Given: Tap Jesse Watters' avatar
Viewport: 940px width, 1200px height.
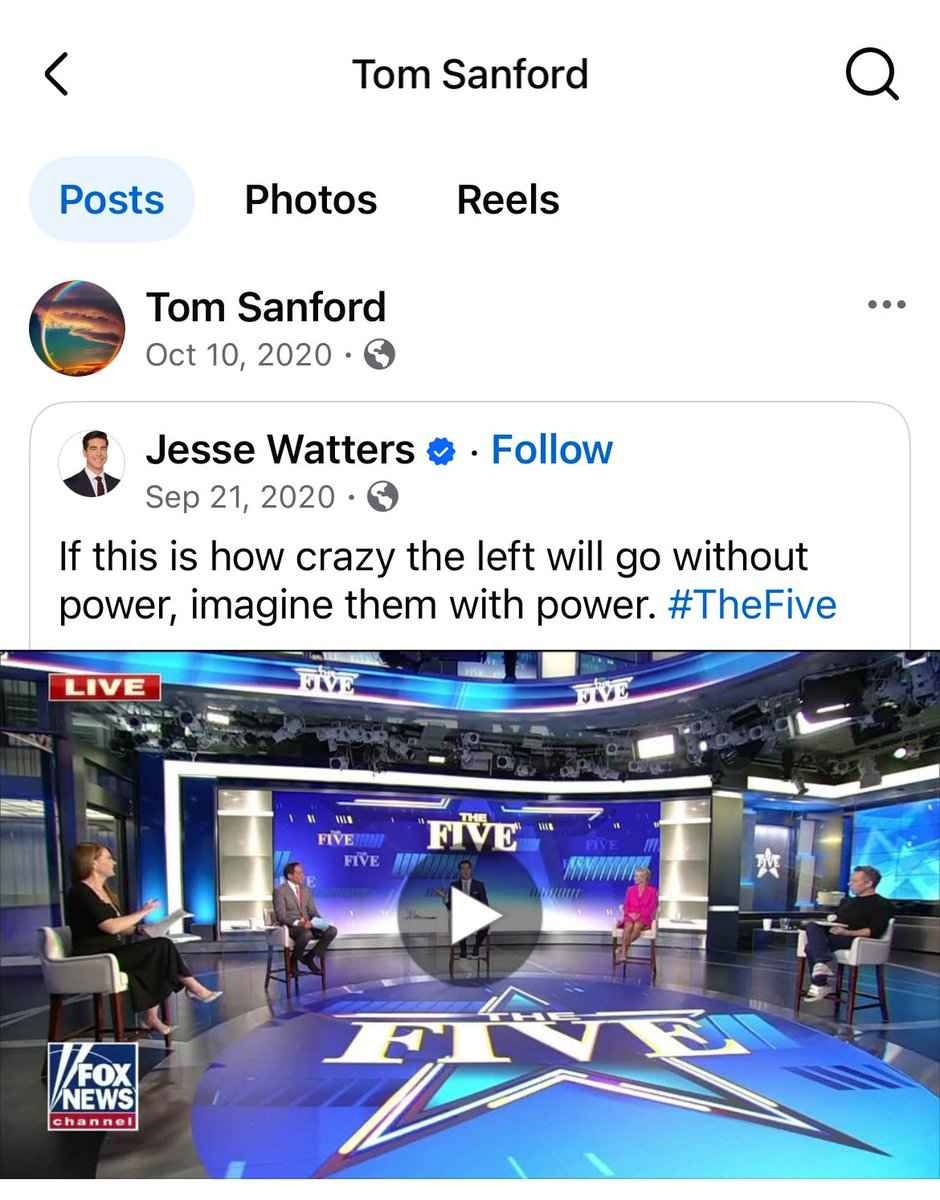Looking at the screenshot, I should click(91, 465).
